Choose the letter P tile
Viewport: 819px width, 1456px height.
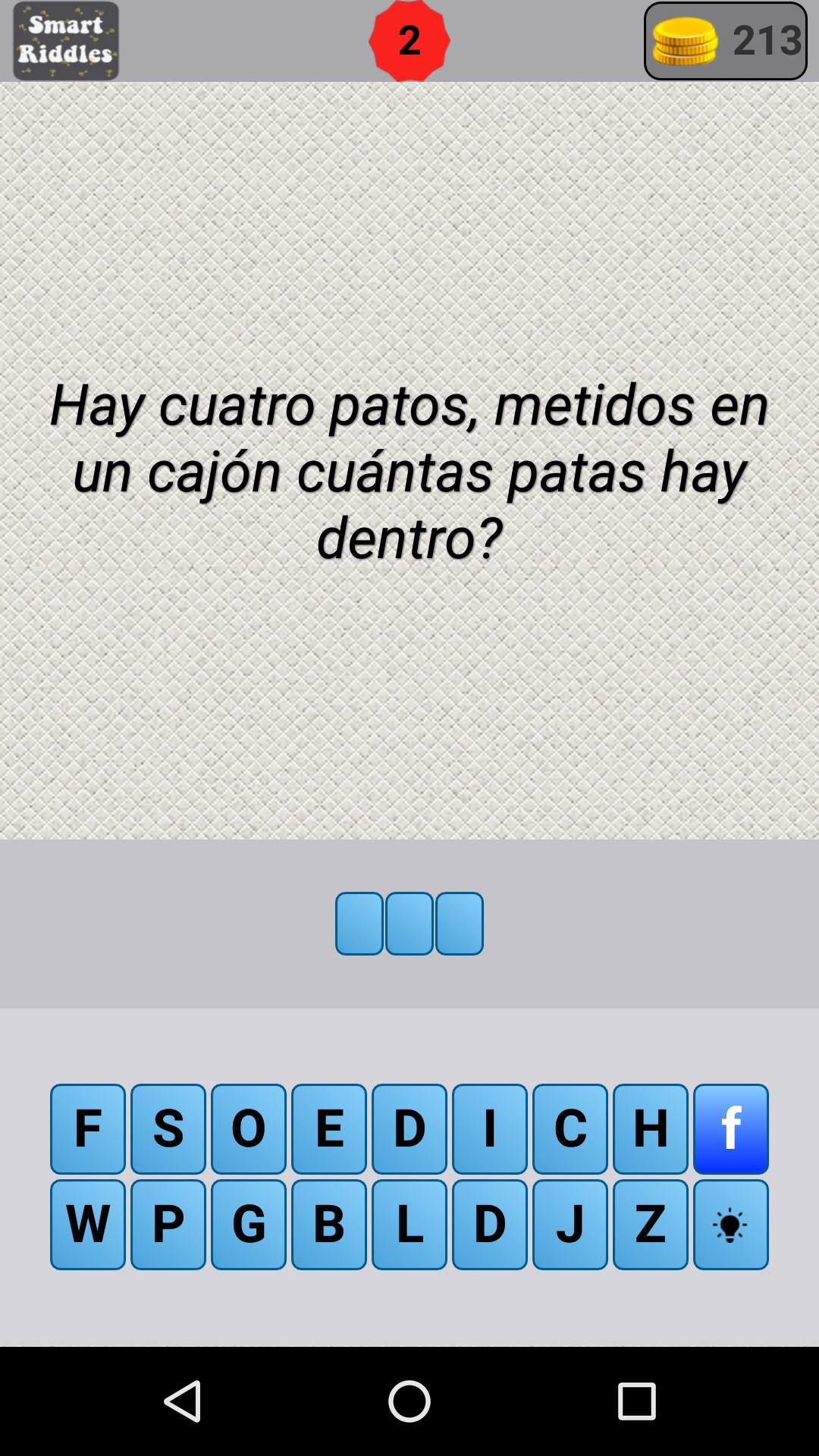click(168, 1224)
